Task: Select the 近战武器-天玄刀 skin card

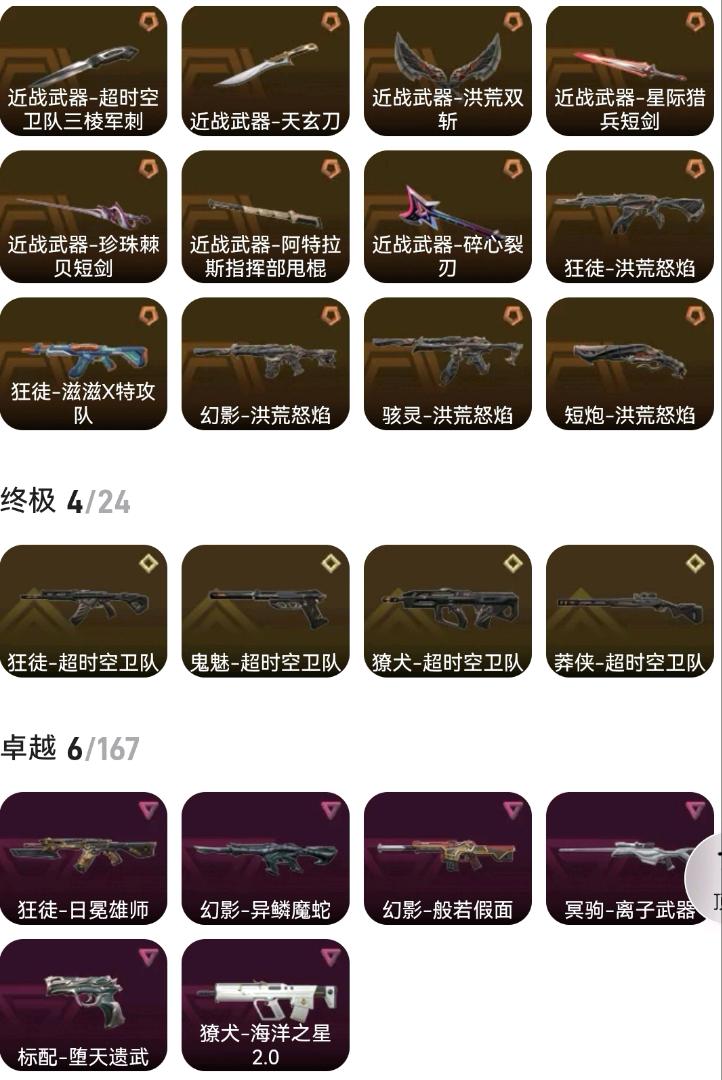Action: [x=265, y=70]
